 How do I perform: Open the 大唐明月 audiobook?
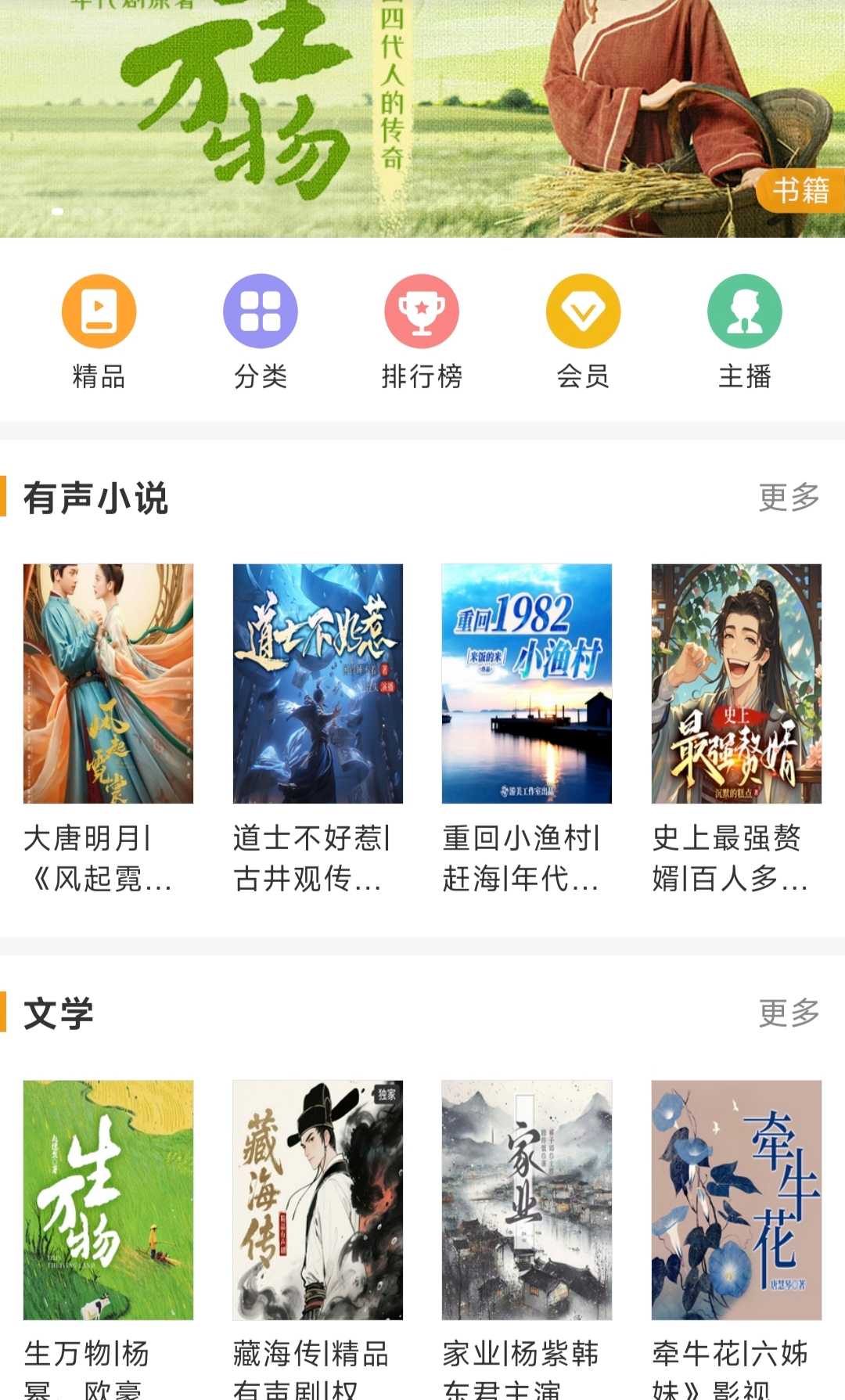[109, 683]
